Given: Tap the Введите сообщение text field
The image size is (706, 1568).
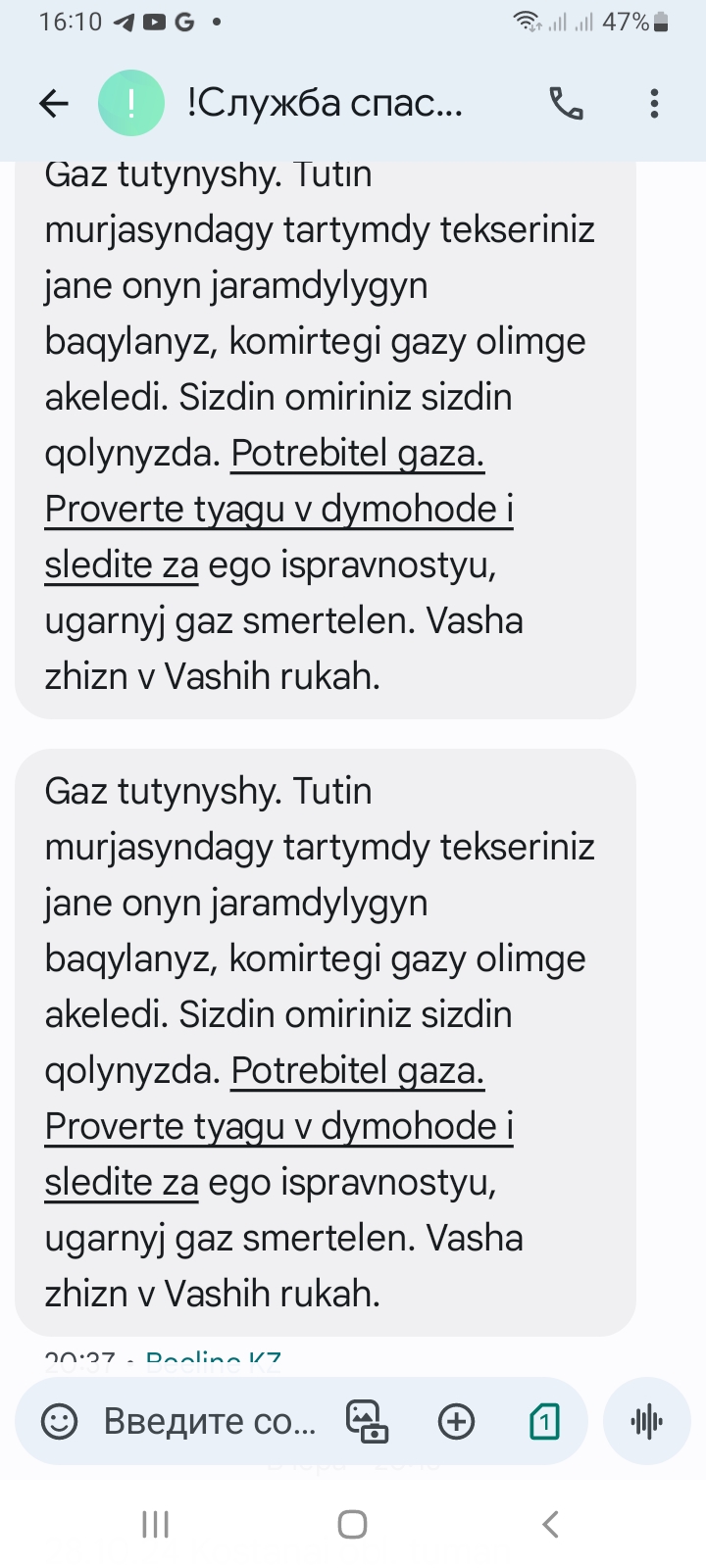Looking at the screenshot, I should coord(210,1421).
